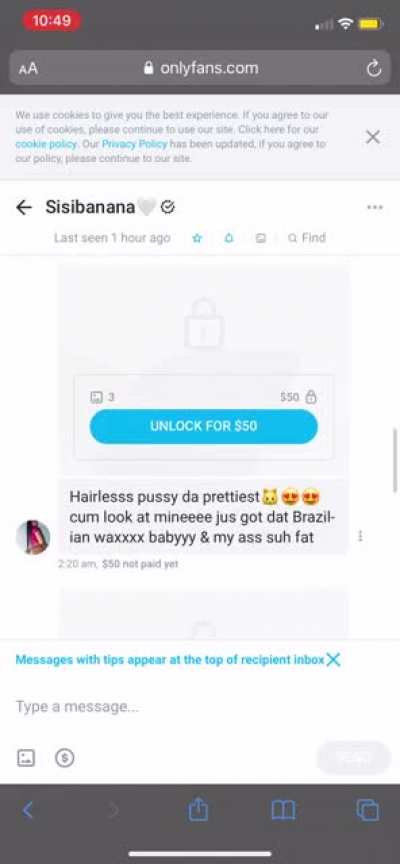
Task: Star this conversation as favorite
Action: tap(197, 238)
